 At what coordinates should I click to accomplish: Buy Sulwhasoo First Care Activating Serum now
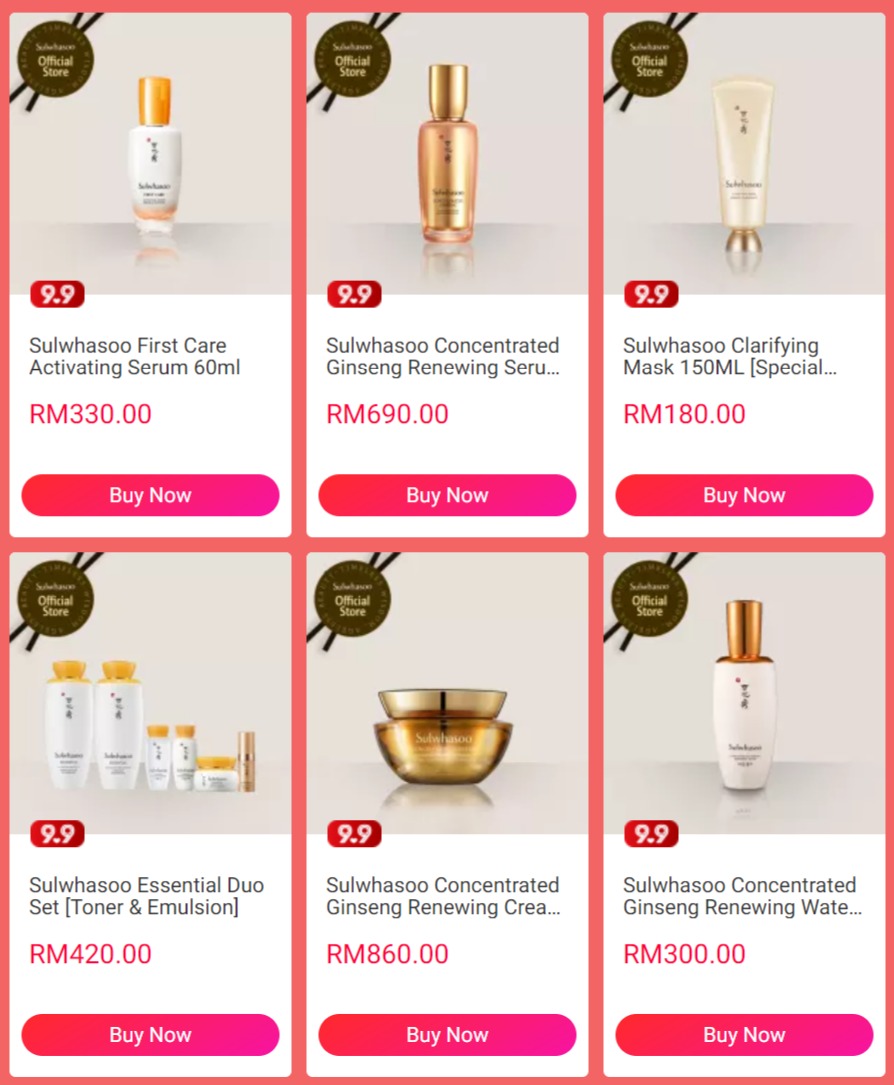point(150,495)
